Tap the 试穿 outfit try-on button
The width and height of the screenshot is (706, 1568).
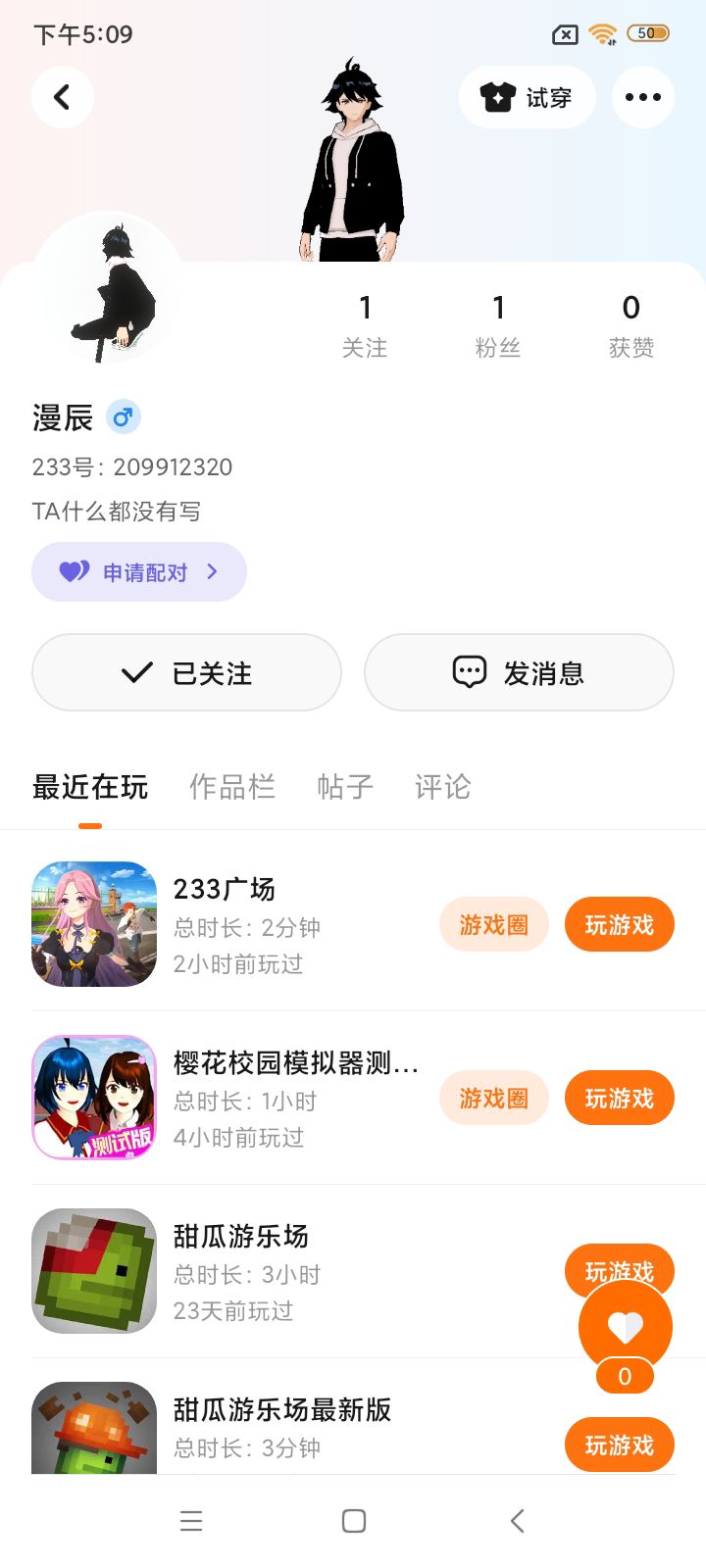coord(527,97)
